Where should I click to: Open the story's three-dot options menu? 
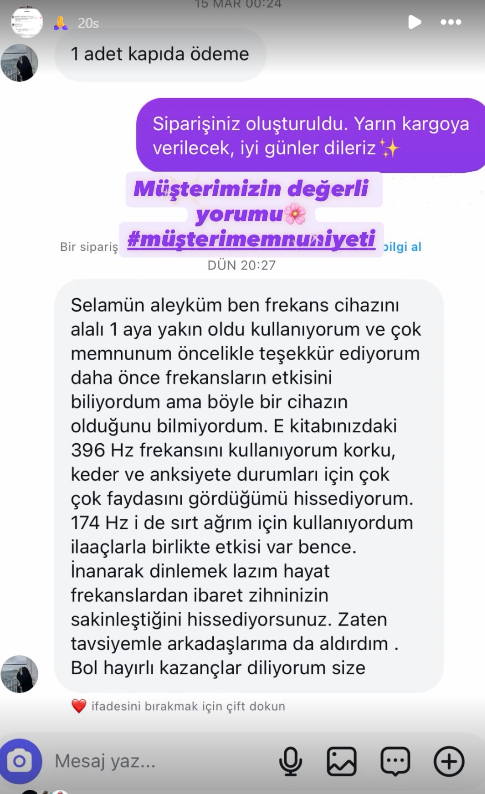click(x=451, y=22)
